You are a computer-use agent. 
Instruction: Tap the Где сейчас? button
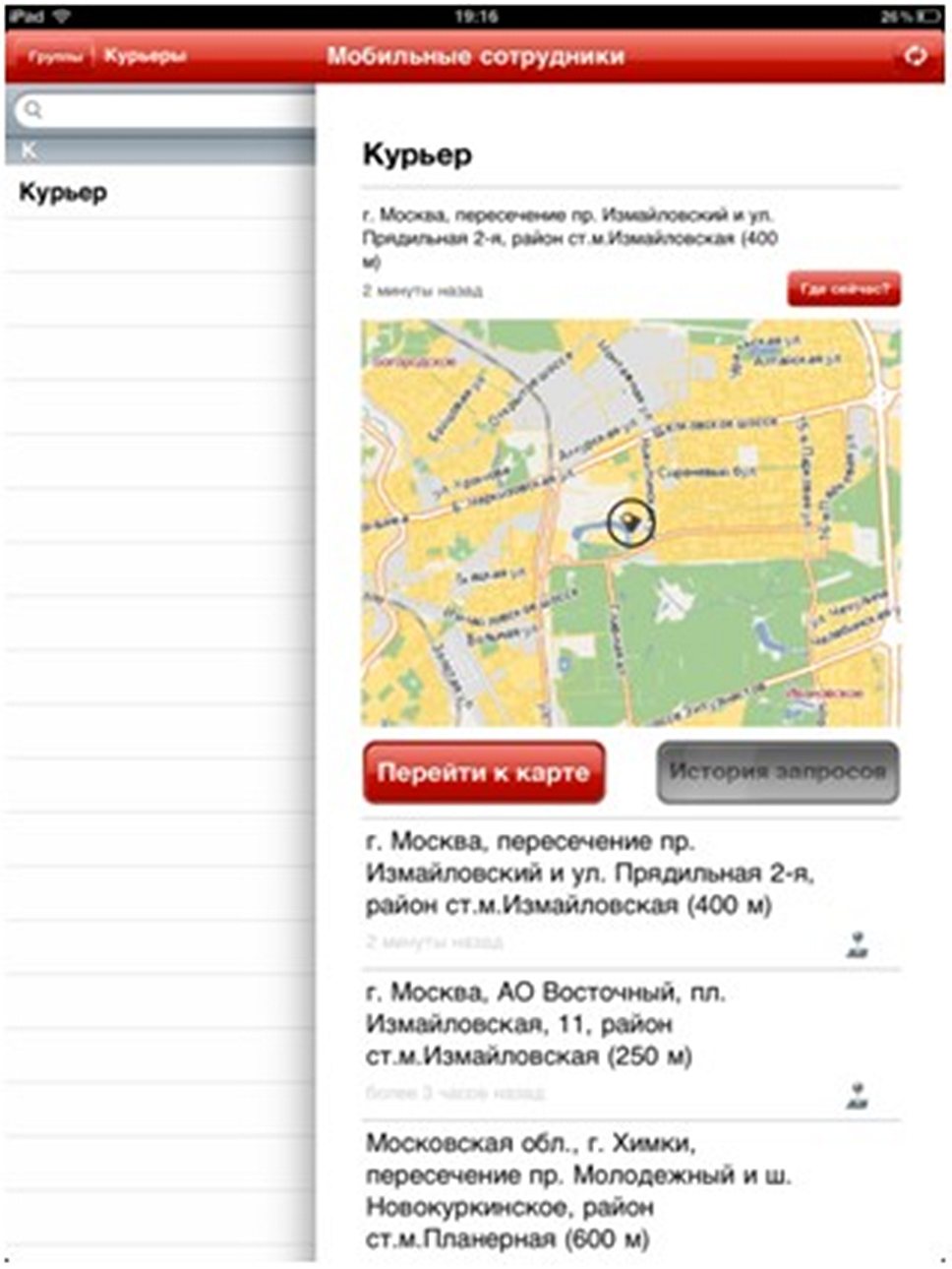(x=843, y=289)
